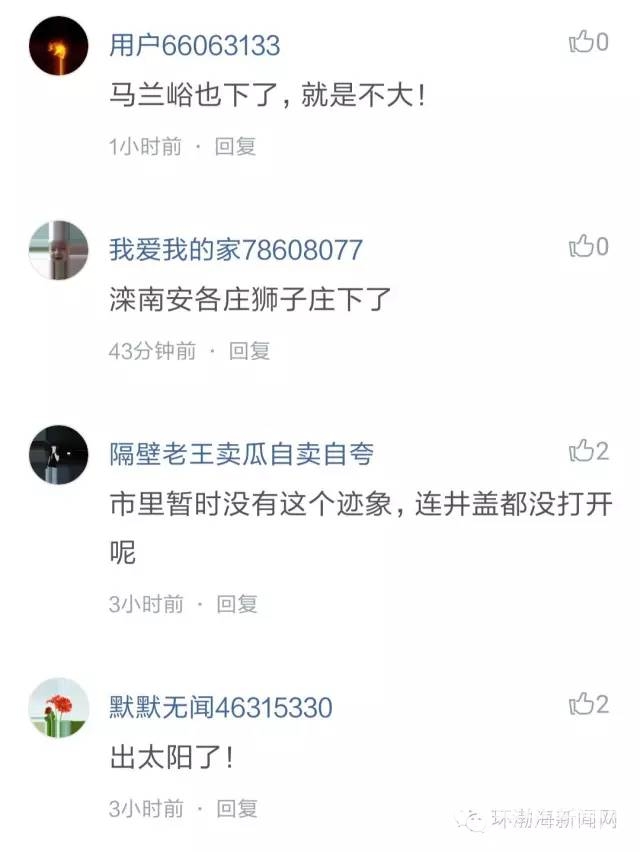Reply to the comment 马兰峪也下了
The width and height of the screenshot is (640, 852).
click(x=236, y=146)
